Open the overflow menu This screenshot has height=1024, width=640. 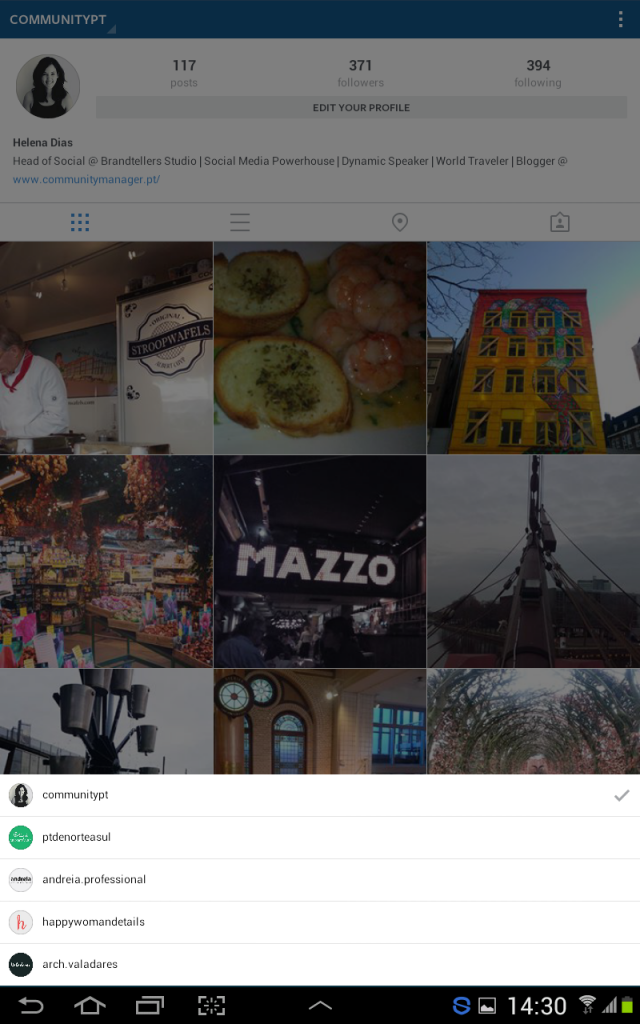click(x=620, y=20)
